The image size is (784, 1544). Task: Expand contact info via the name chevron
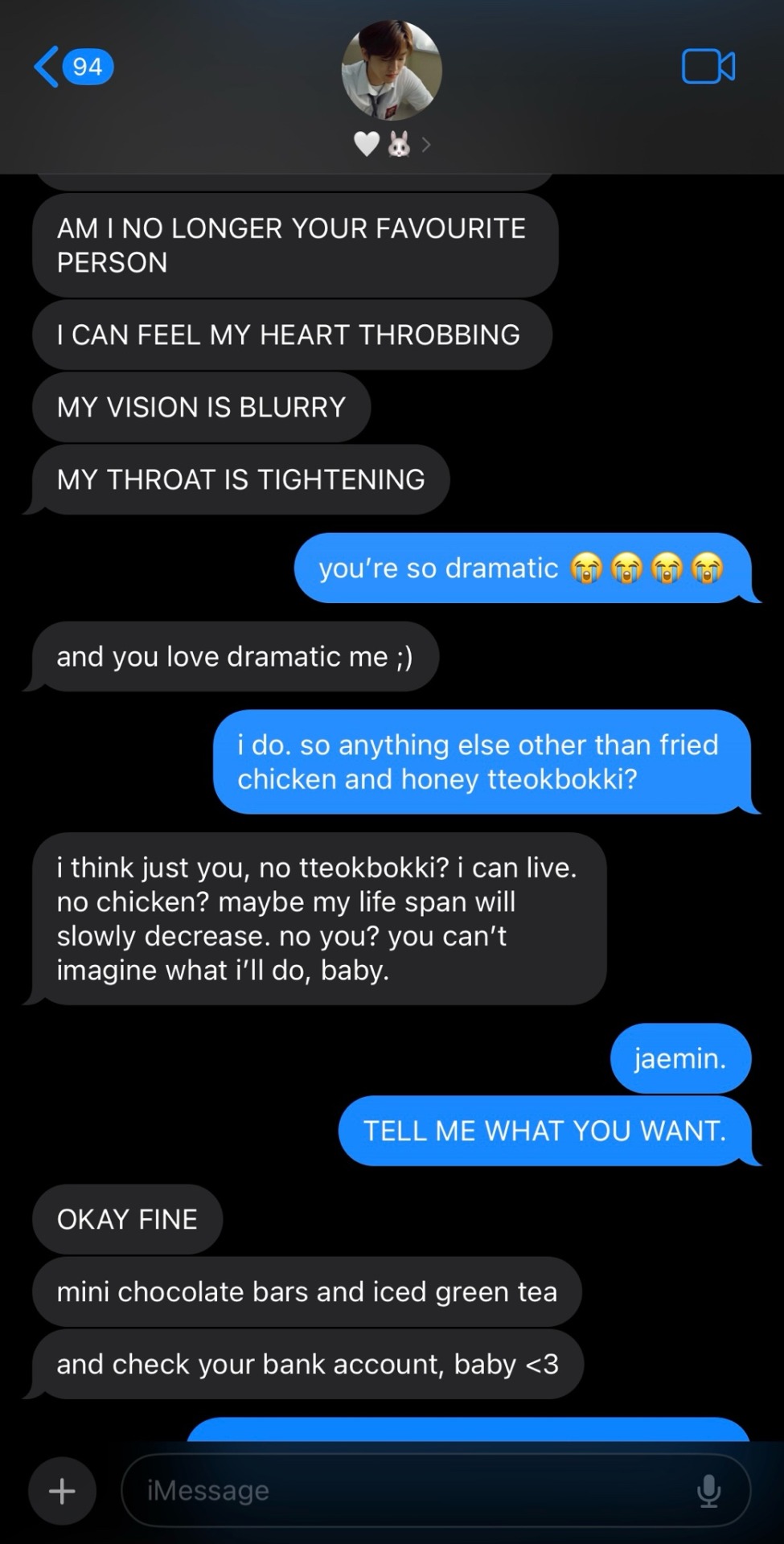coord(426,145)
